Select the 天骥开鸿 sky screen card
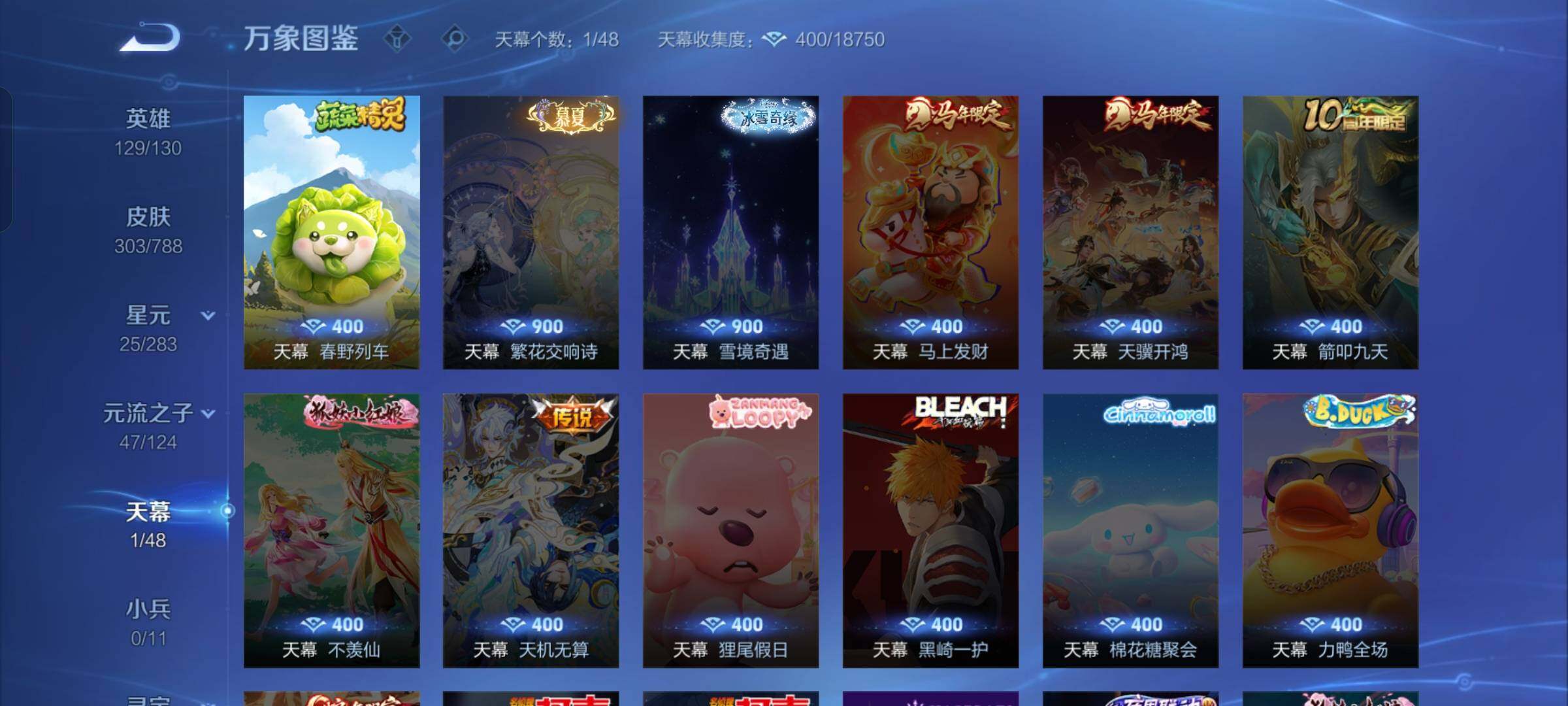Image resolution: width=1568 pixels, height=706 pixels. (1130, 232)
